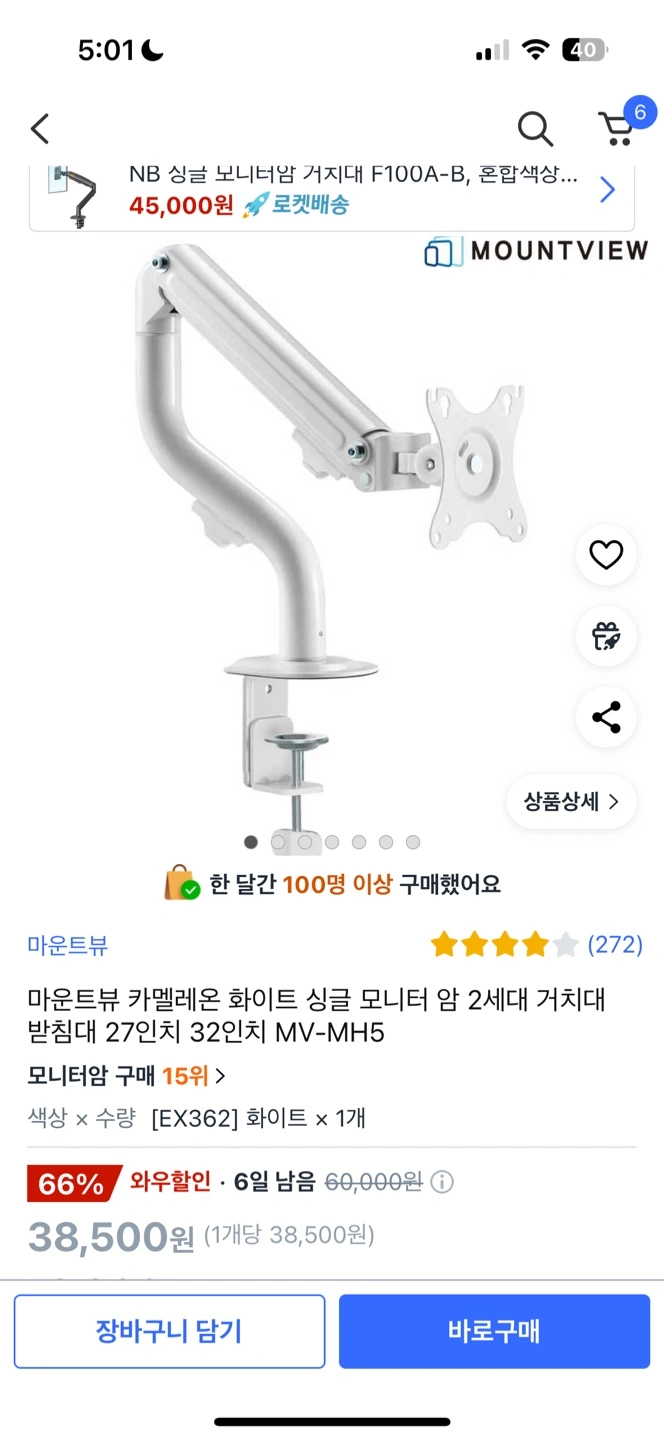664x1440 pixels.
Task: Tap 장바구니 담기 to add to cart
Action: click(x=169, y=1331)
